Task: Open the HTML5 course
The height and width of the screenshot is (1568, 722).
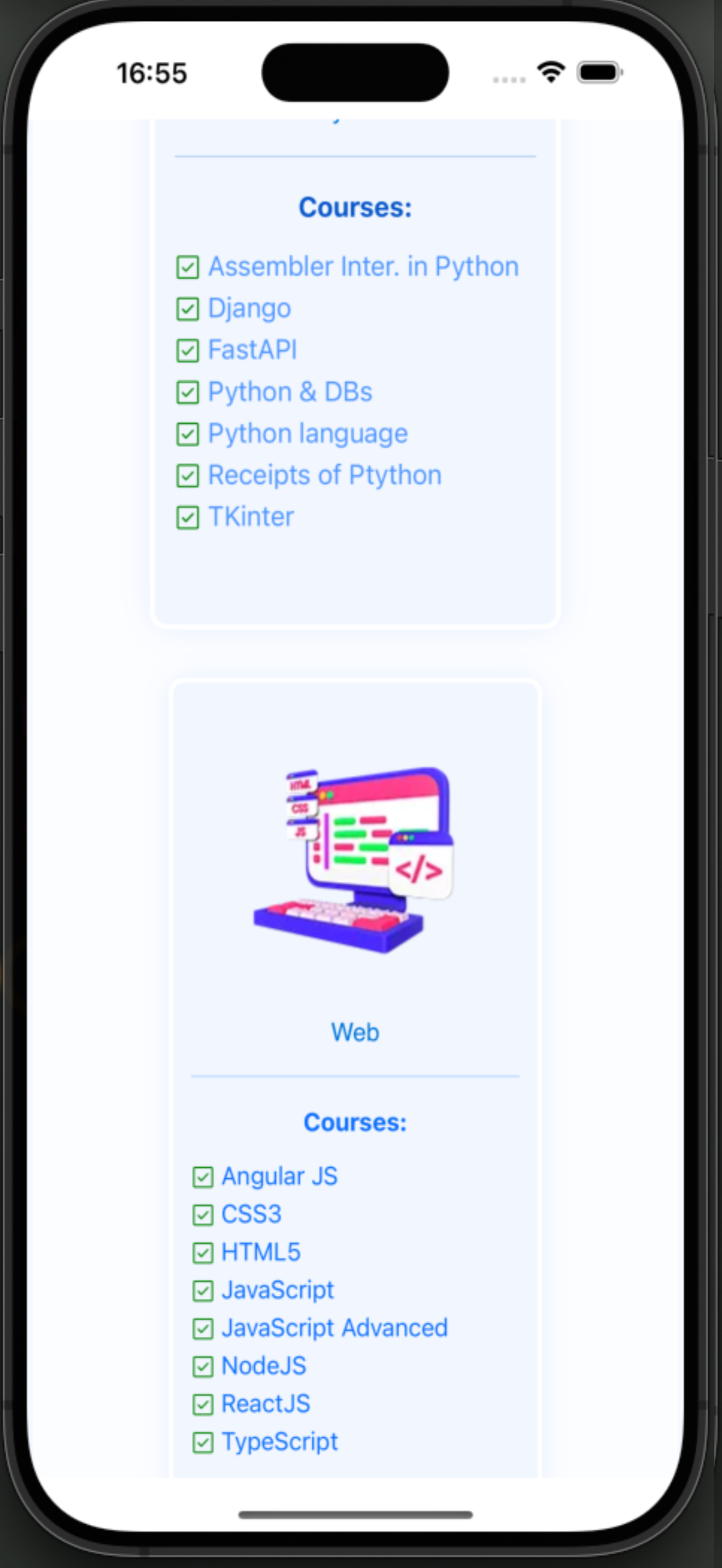Action: [260, 1252]
